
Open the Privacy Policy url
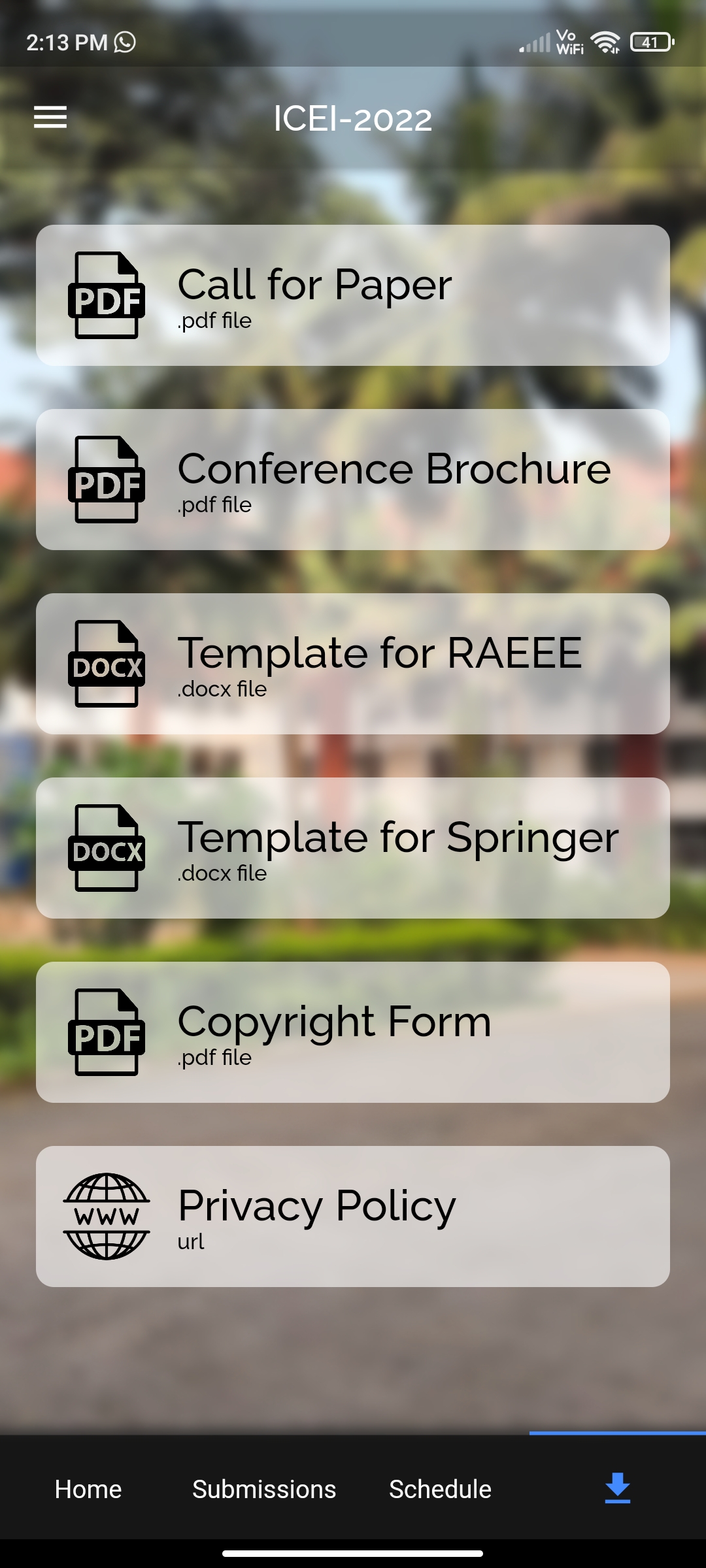[353, 1217]
